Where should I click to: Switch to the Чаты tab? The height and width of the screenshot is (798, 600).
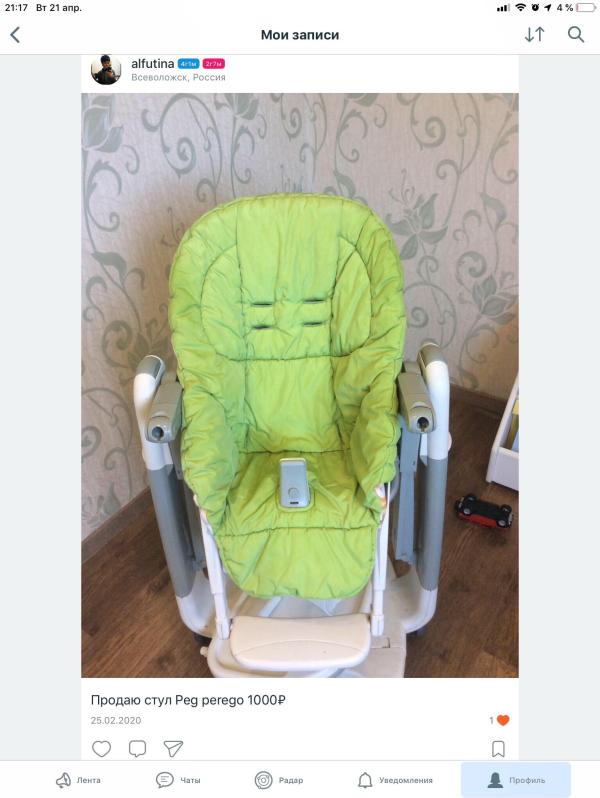(178, 780)
